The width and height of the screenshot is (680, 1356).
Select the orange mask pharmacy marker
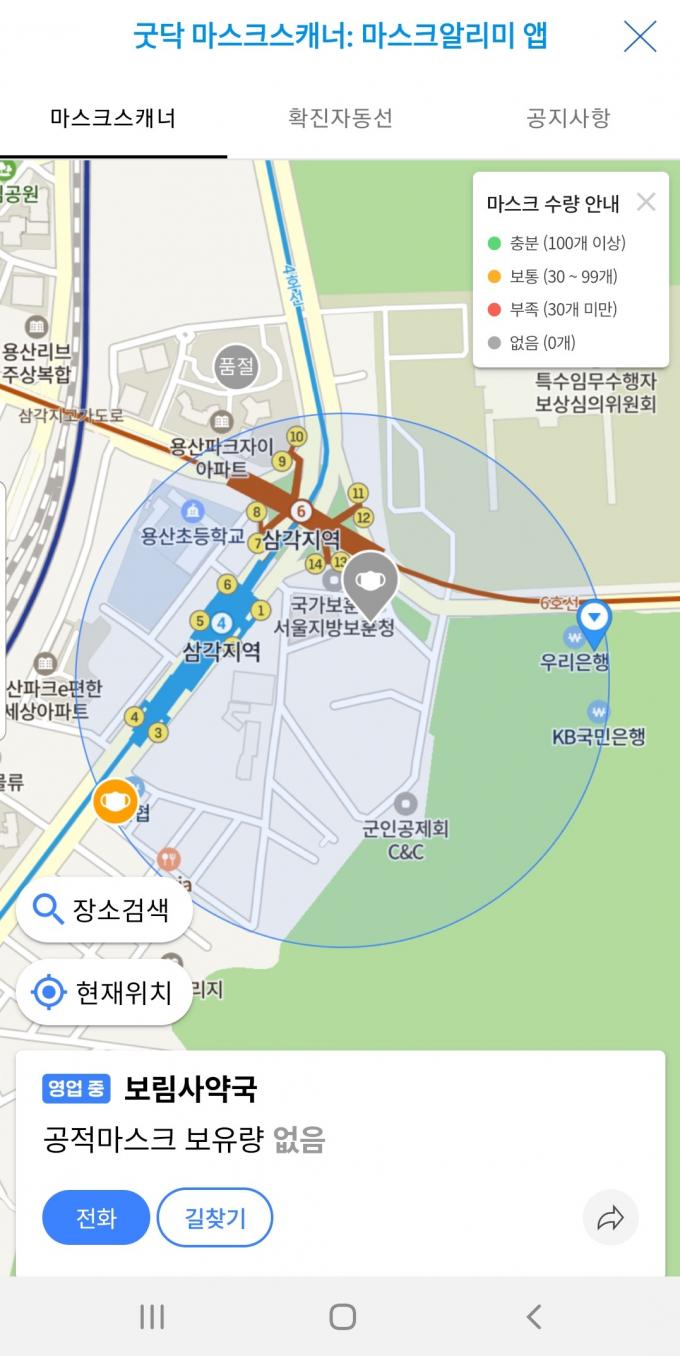click(x=116, y=801)
